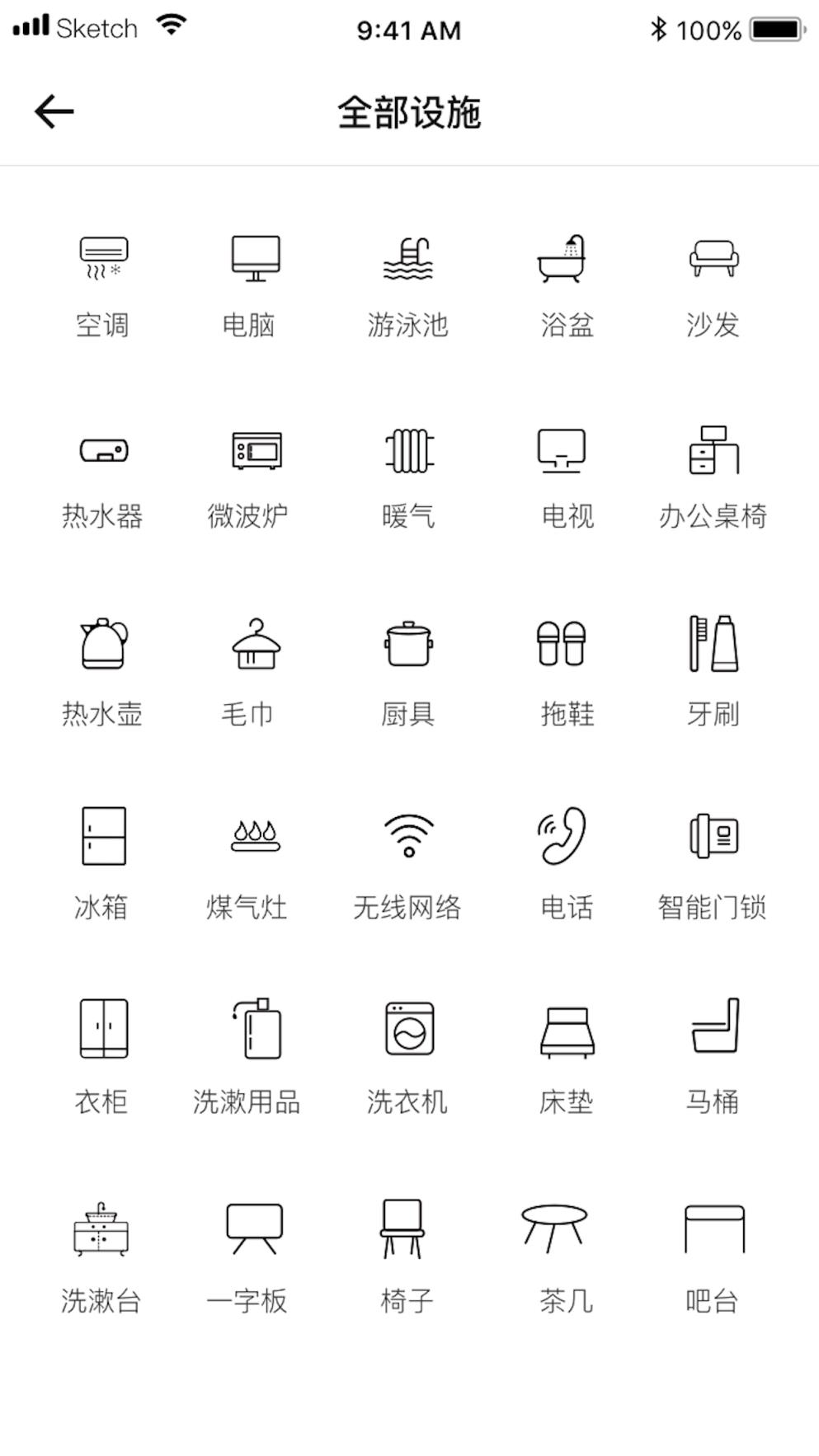
Task: Tap the 微波炉 microwave icon
Action: pos(256,449)
